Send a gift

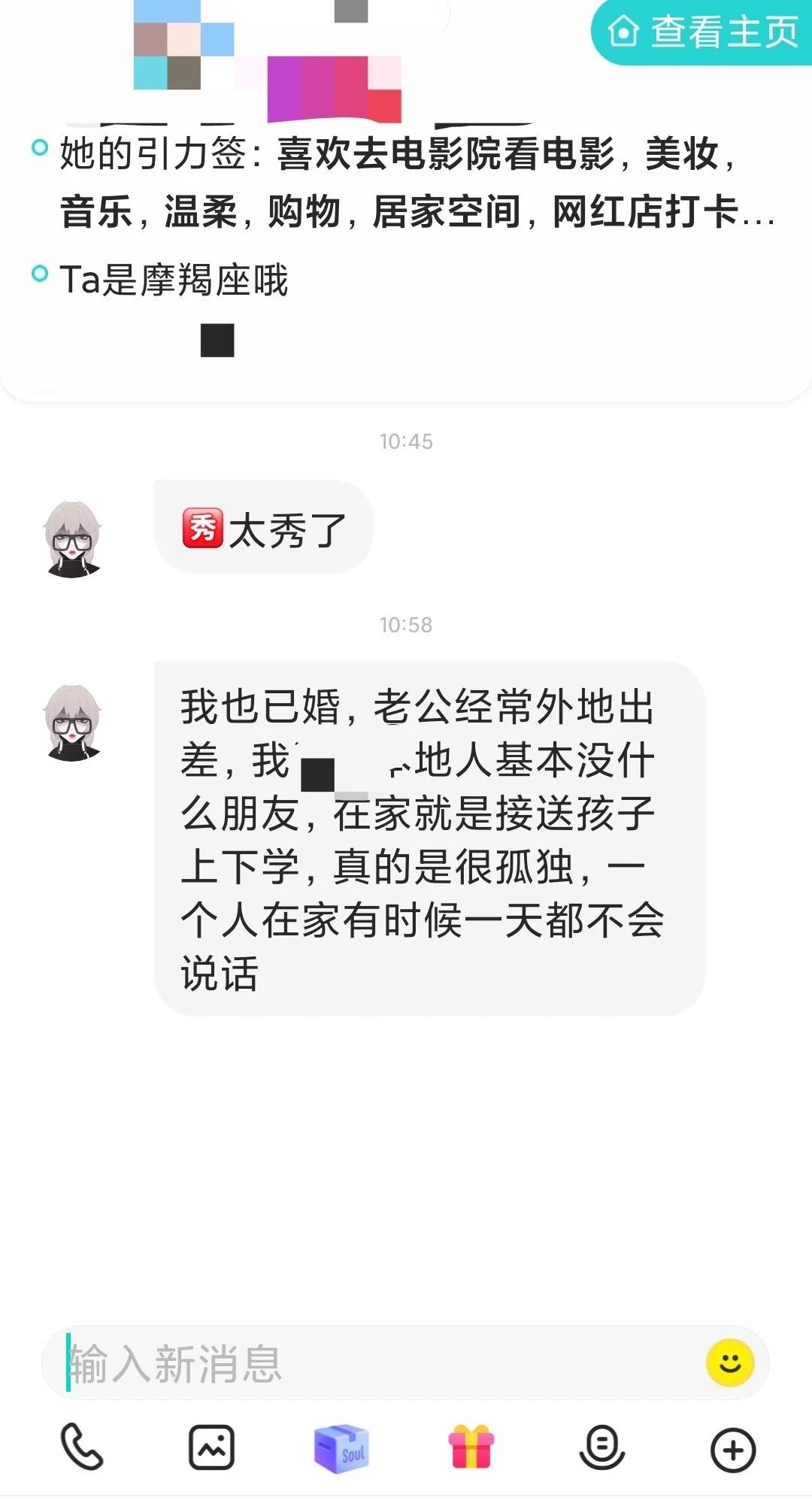471,1447
